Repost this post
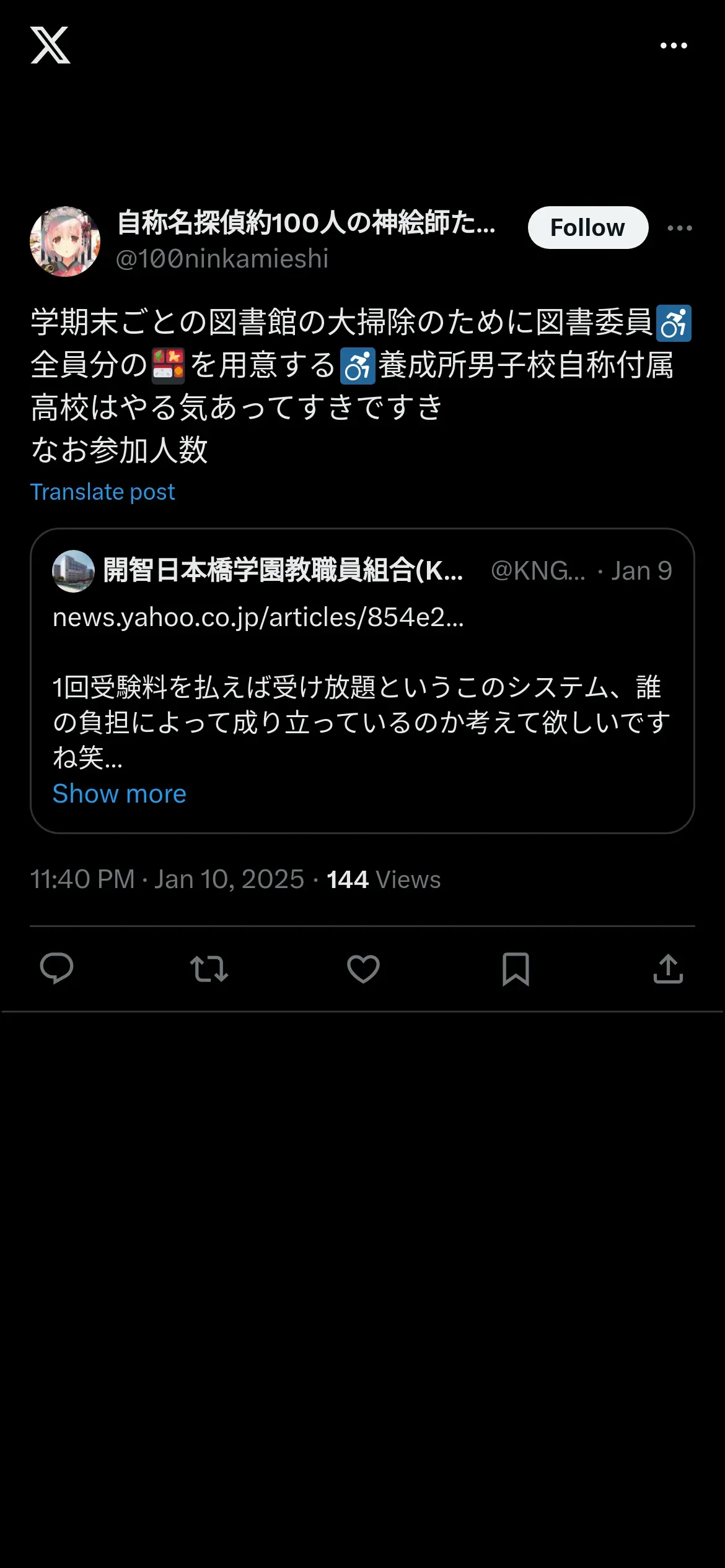Viewport: 725px width, 1568px height. click(209, 969)
